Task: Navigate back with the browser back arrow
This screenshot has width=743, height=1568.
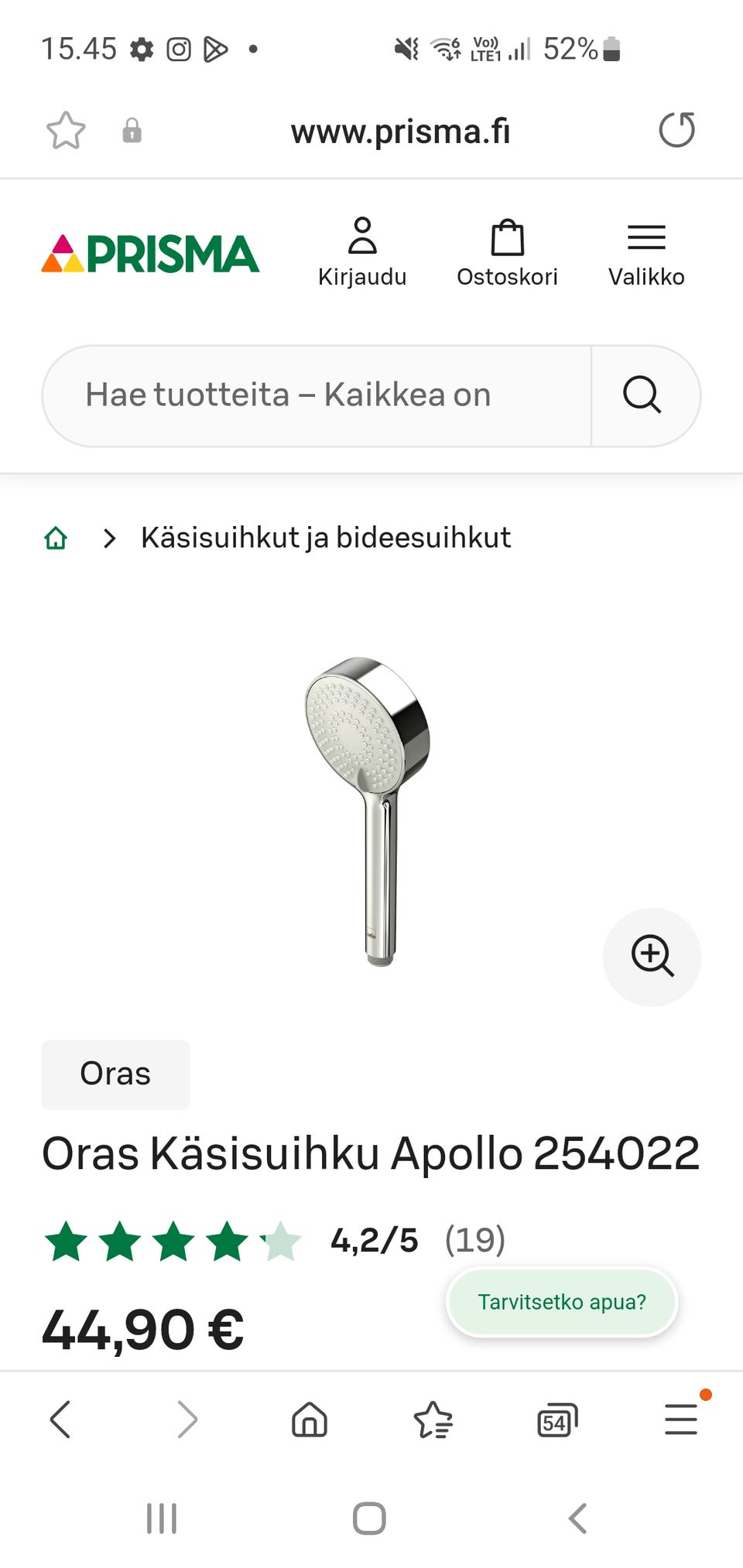Action: click(x=60, y=1419)
